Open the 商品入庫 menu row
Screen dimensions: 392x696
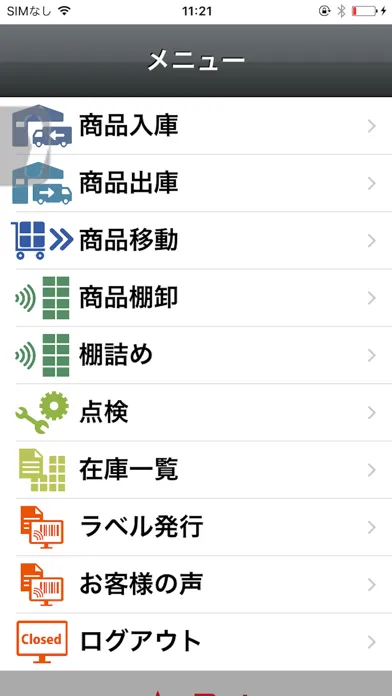[x=196, y=126]
